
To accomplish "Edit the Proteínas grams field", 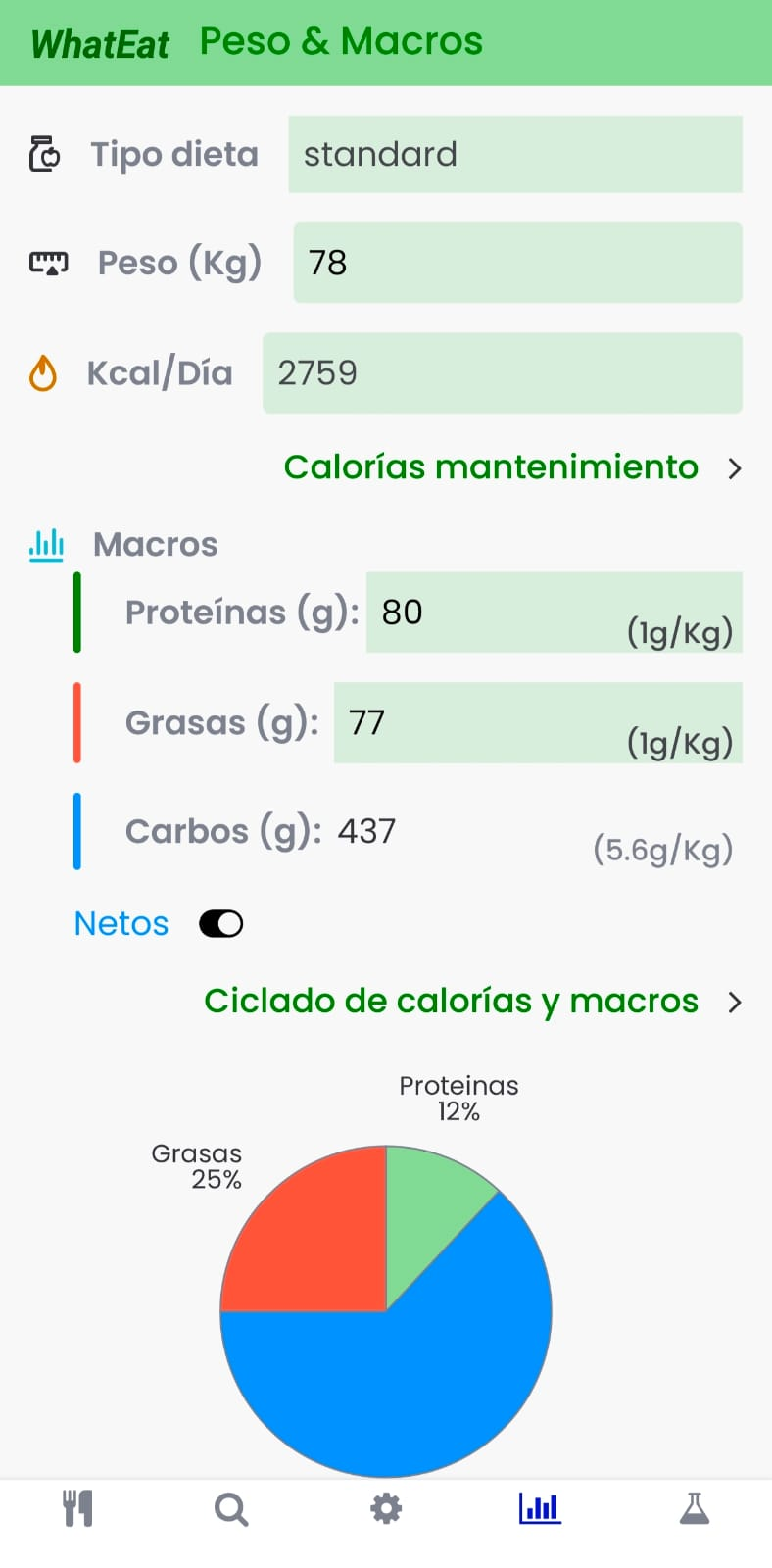I will 554,612.
